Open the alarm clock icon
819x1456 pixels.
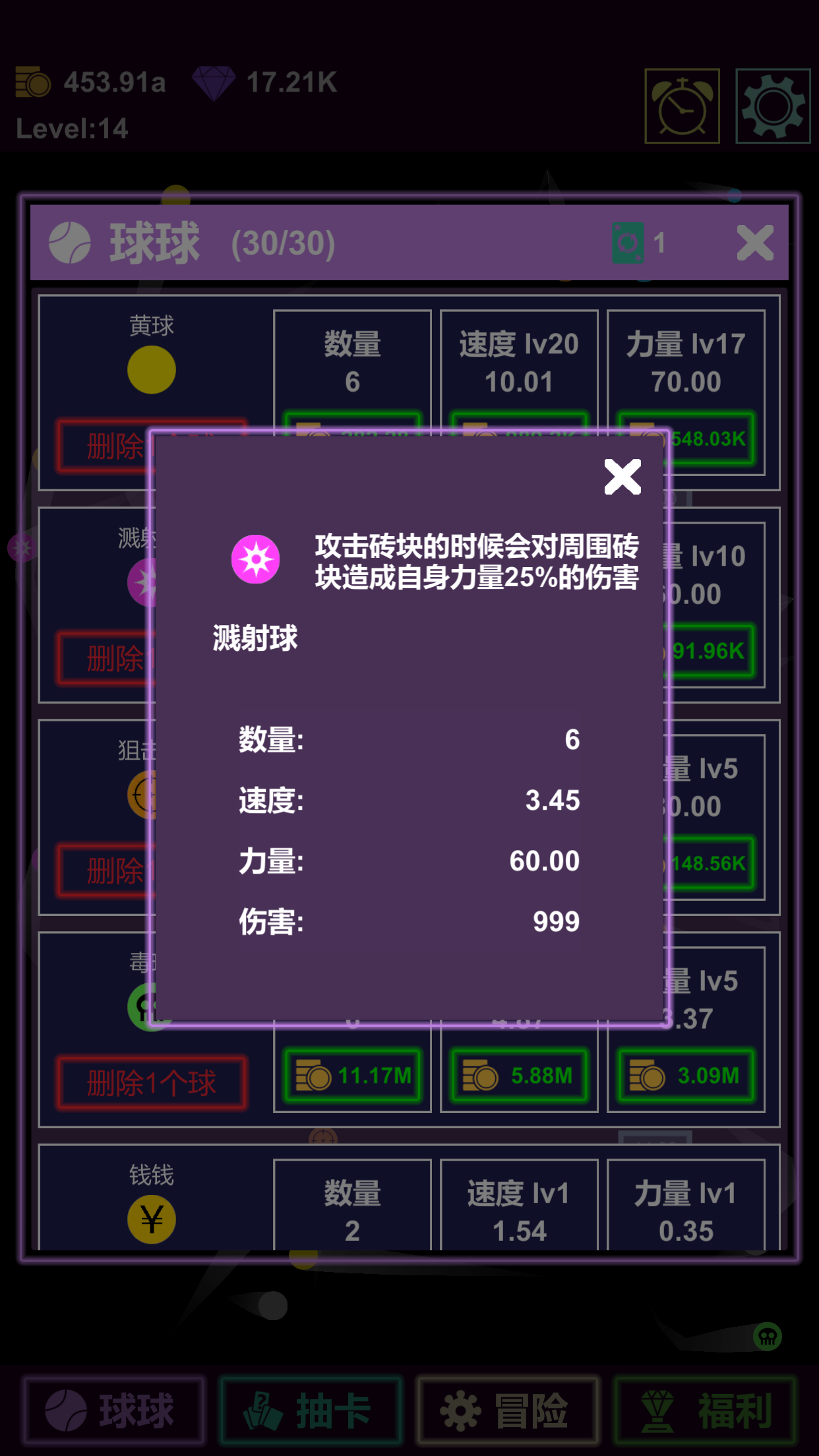(682, 106)
